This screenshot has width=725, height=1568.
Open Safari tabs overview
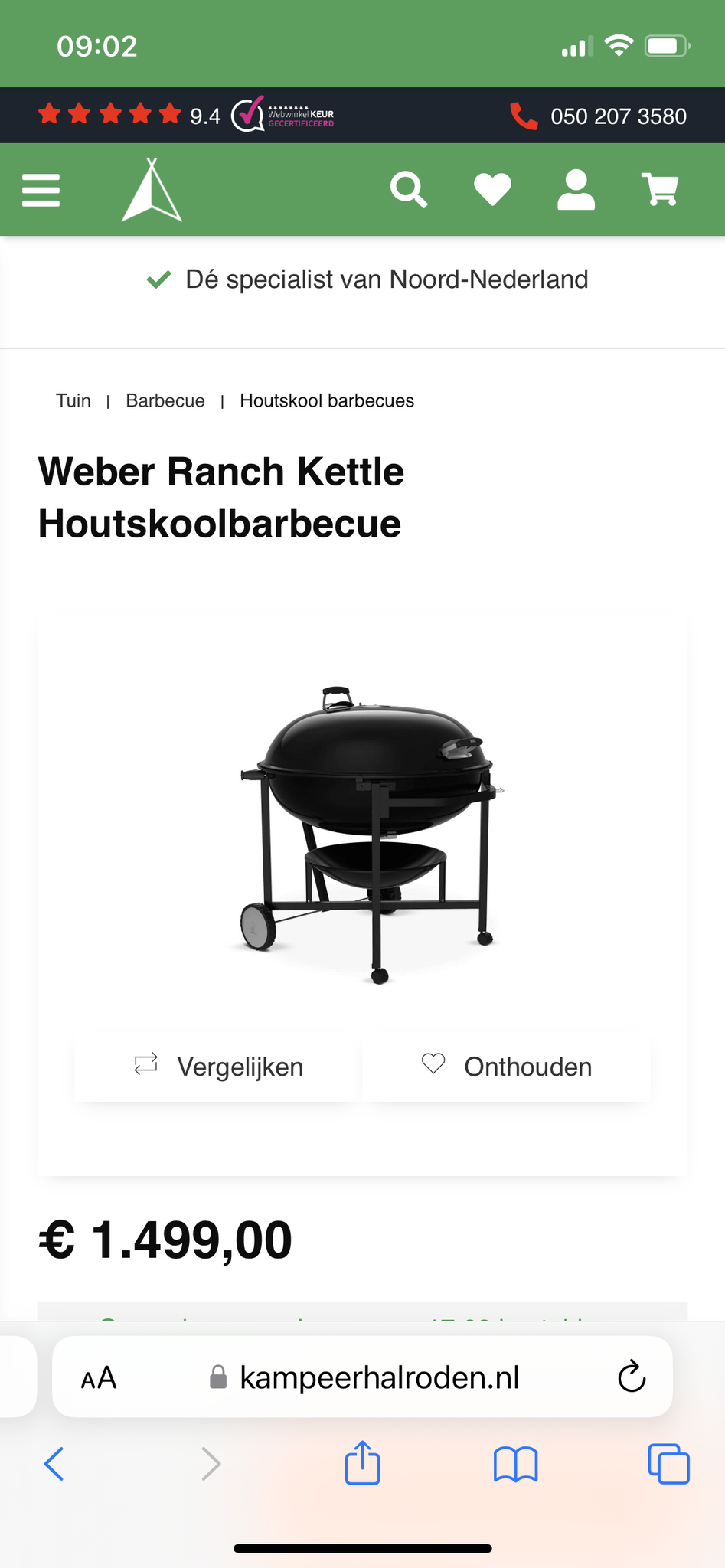[668, 1464]
